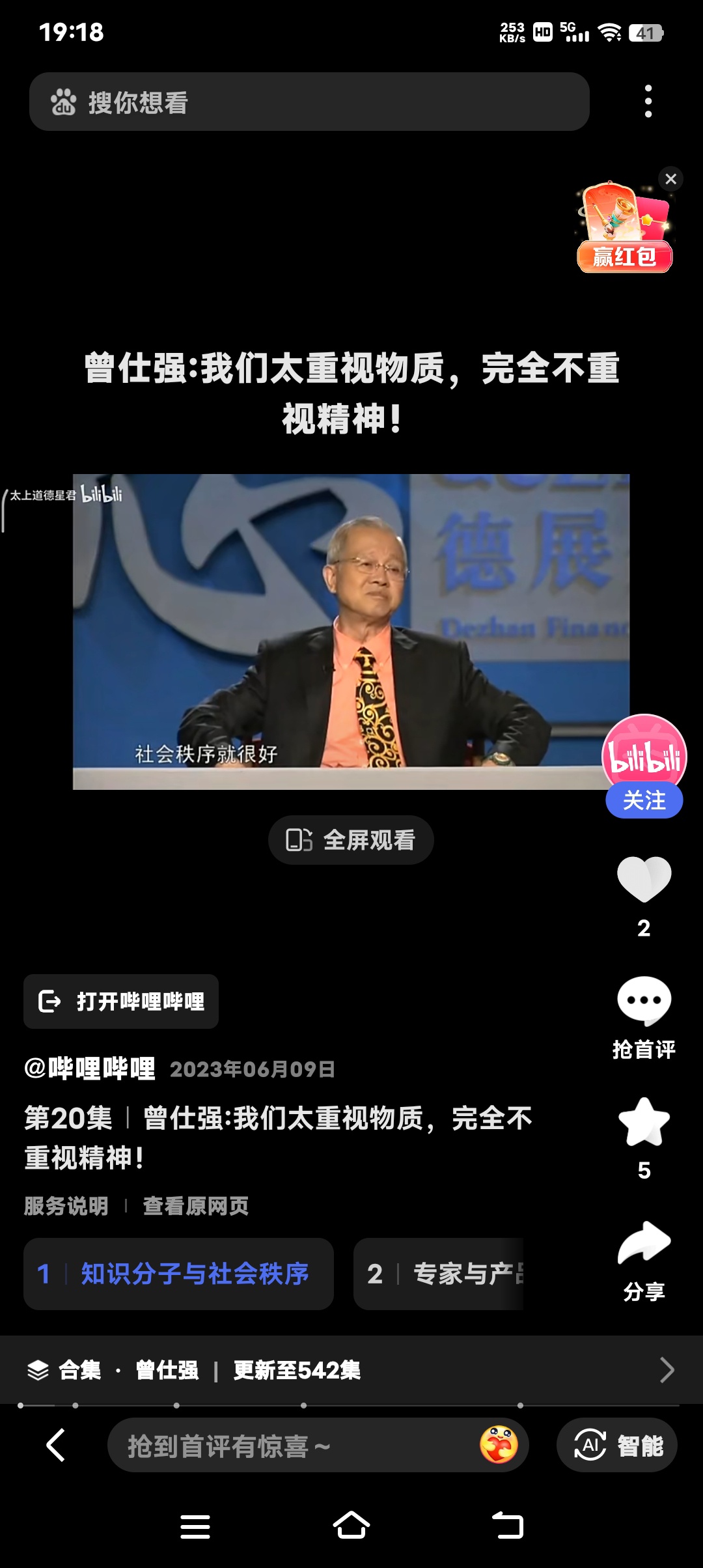Tap 全屏观看 to watch fullscreen
Viewport: 703px width, 1568px height.
tap(351, 840)
